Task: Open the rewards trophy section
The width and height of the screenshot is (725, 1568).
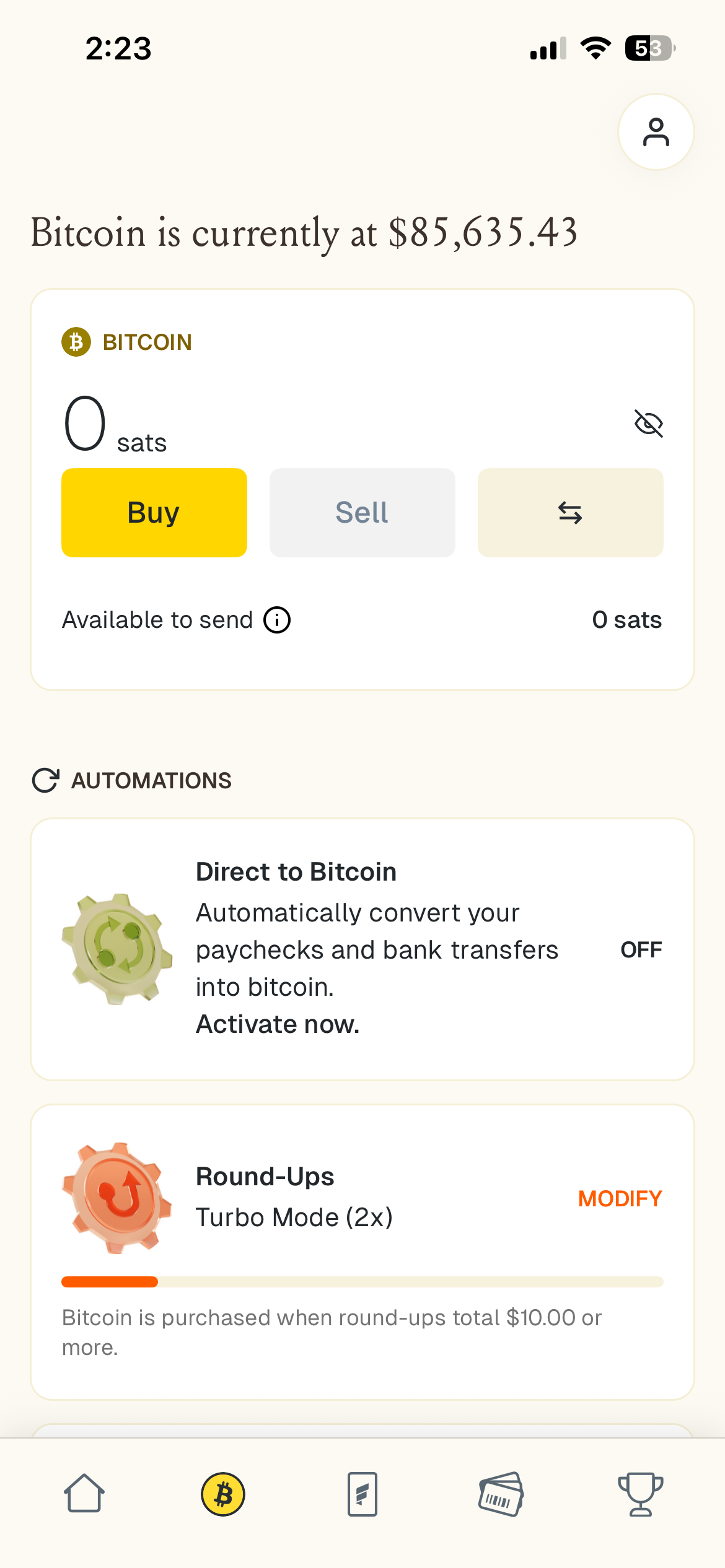Action: tap(641, 1494)
